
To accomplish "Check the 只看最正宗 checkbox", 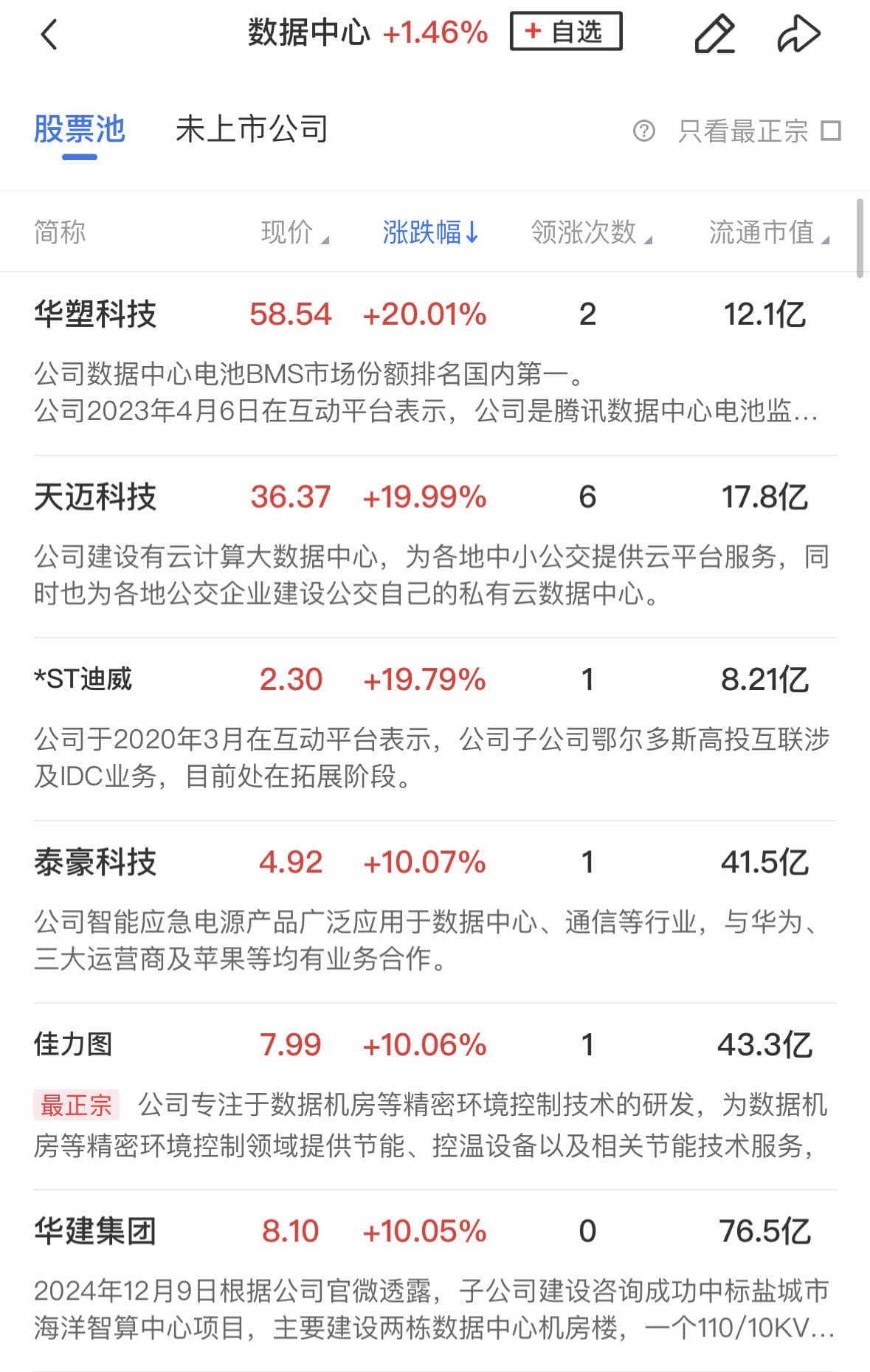I will click(x=832, y=131).
